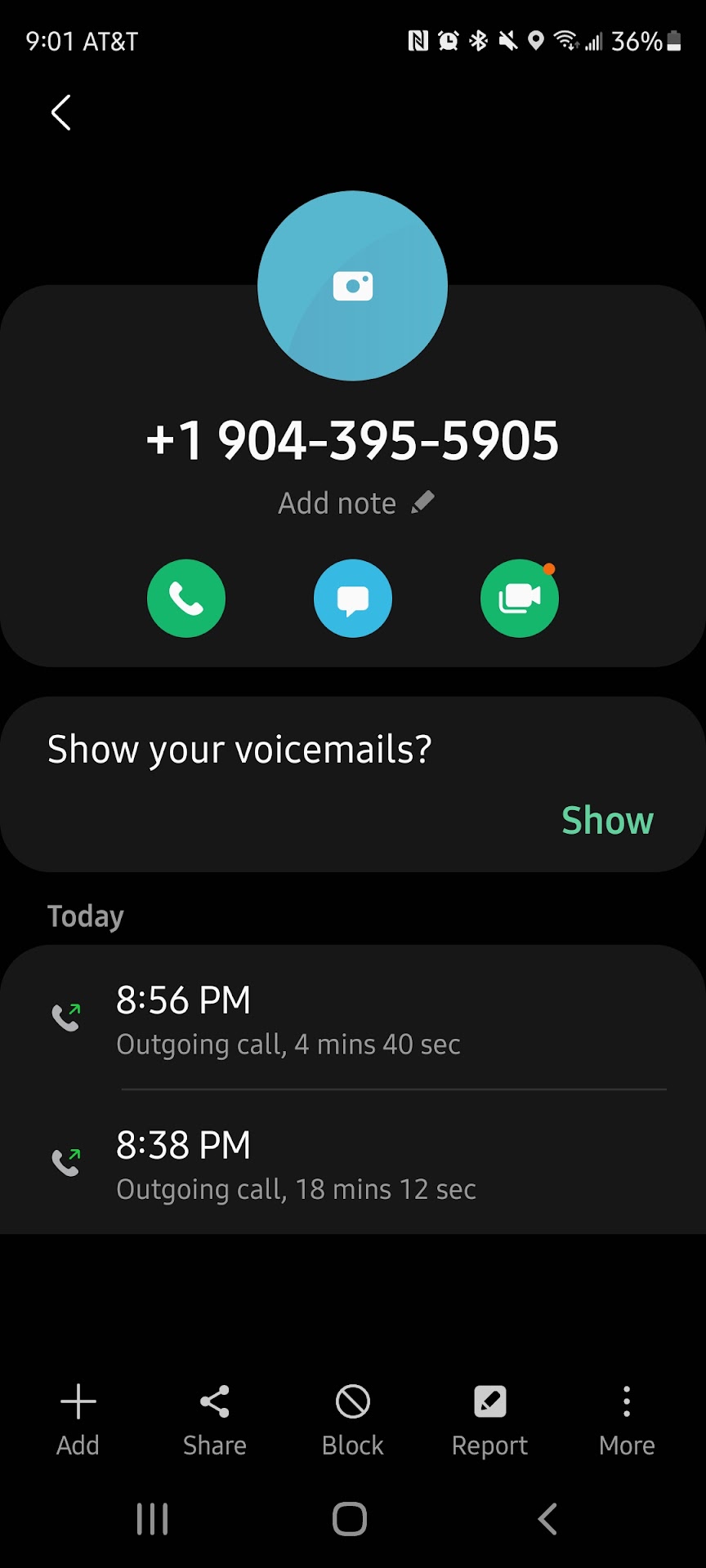
Task: Open the More options menu
Action: pos(626,1419)
